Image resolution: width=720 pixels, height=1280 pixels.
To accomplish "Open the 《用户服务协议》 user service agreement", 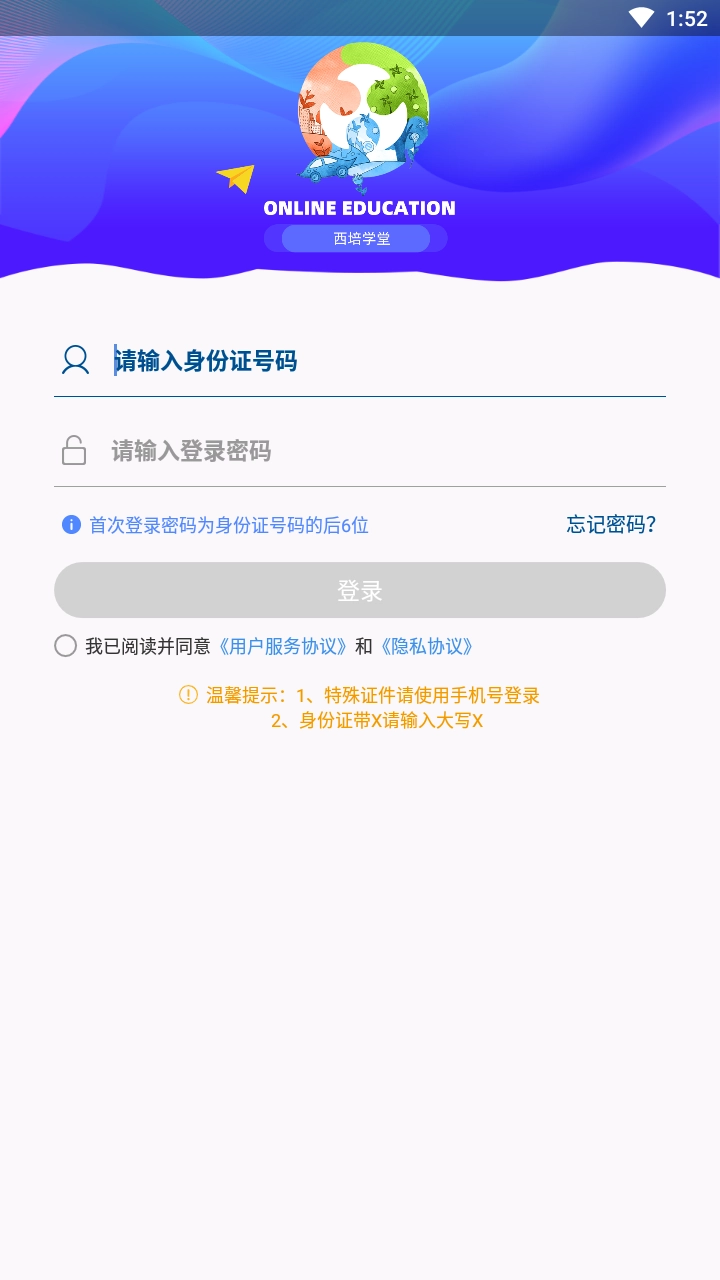I will click(283, 646).
